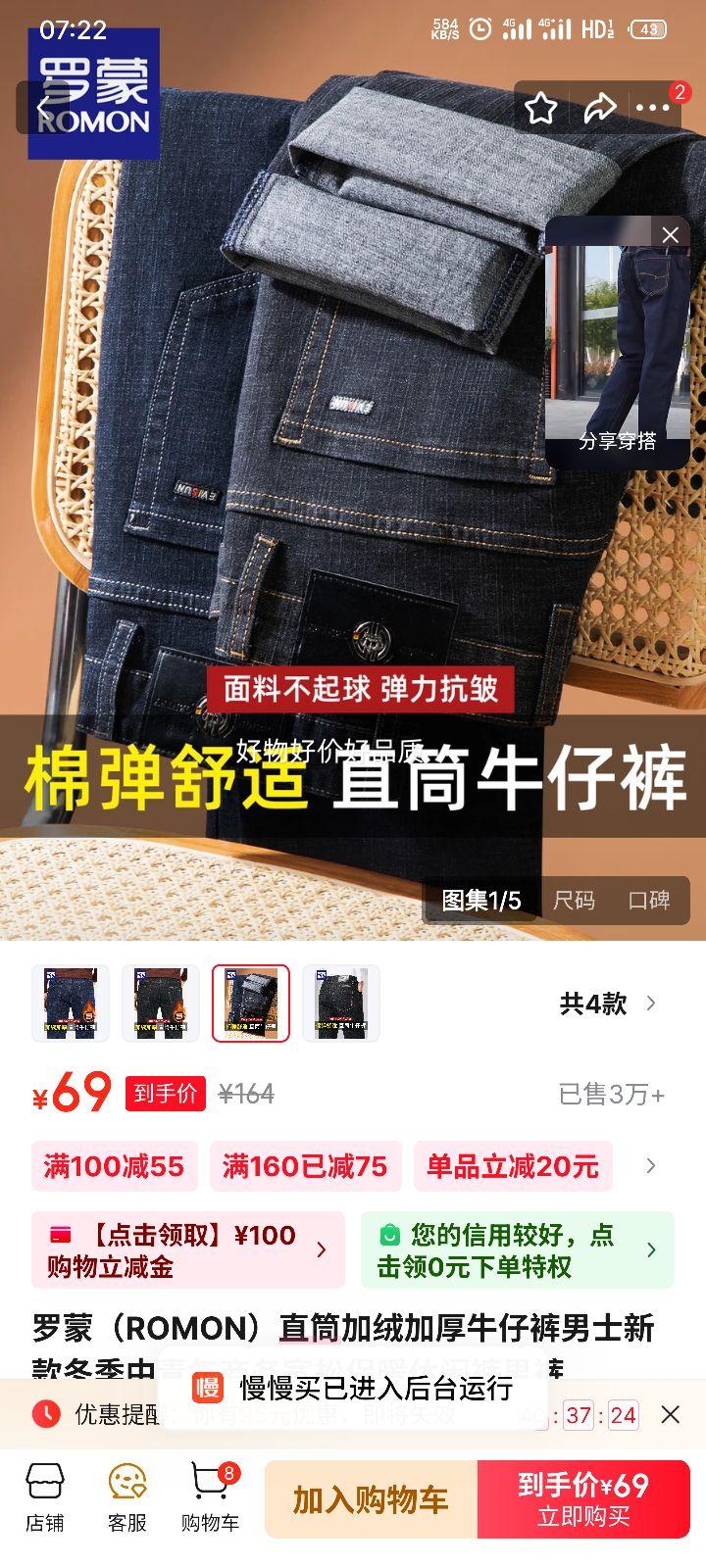706x1568 pixels.
Task: Contact support via the 客服 icon
Action: click(x=124, y=1497)
